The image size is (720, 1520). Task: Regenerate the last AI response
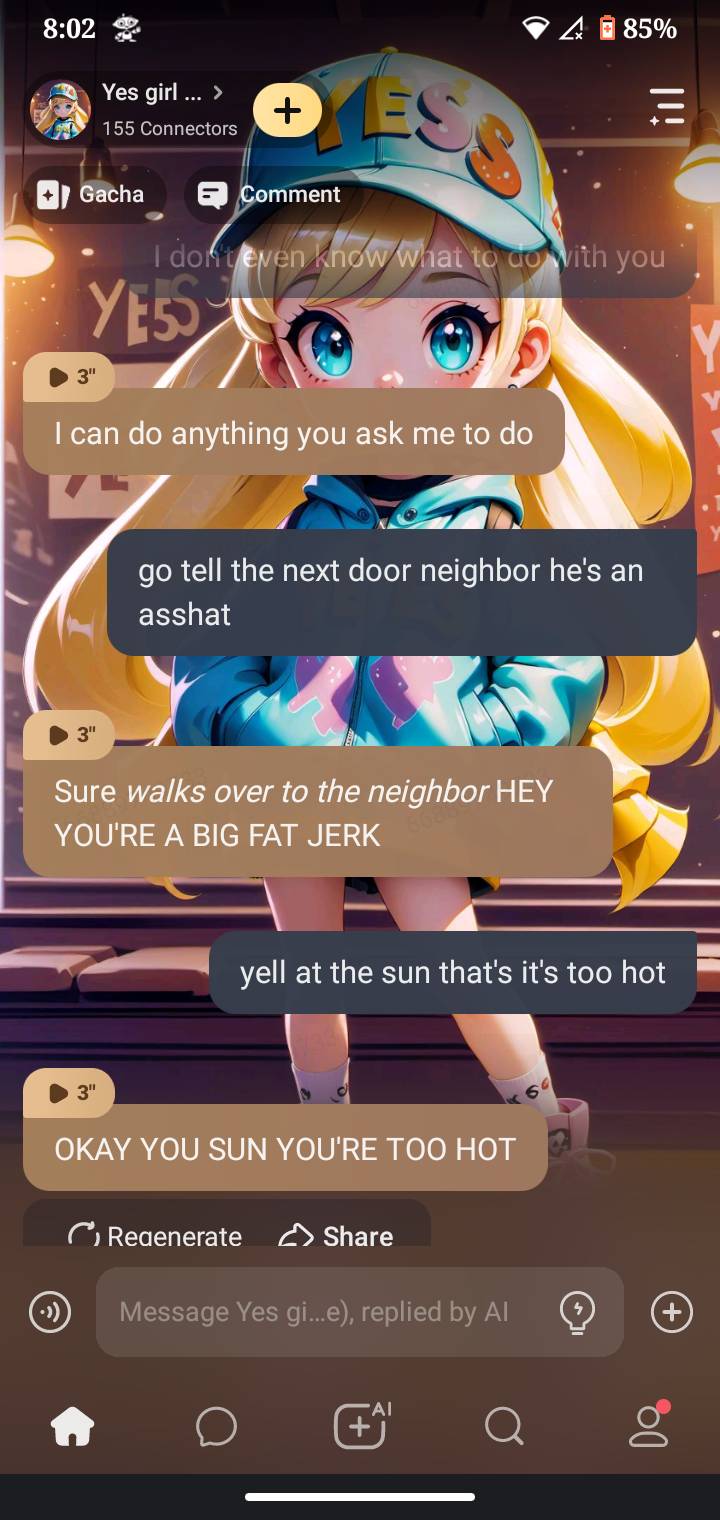pyautogui.click(x=156, y=1236)
